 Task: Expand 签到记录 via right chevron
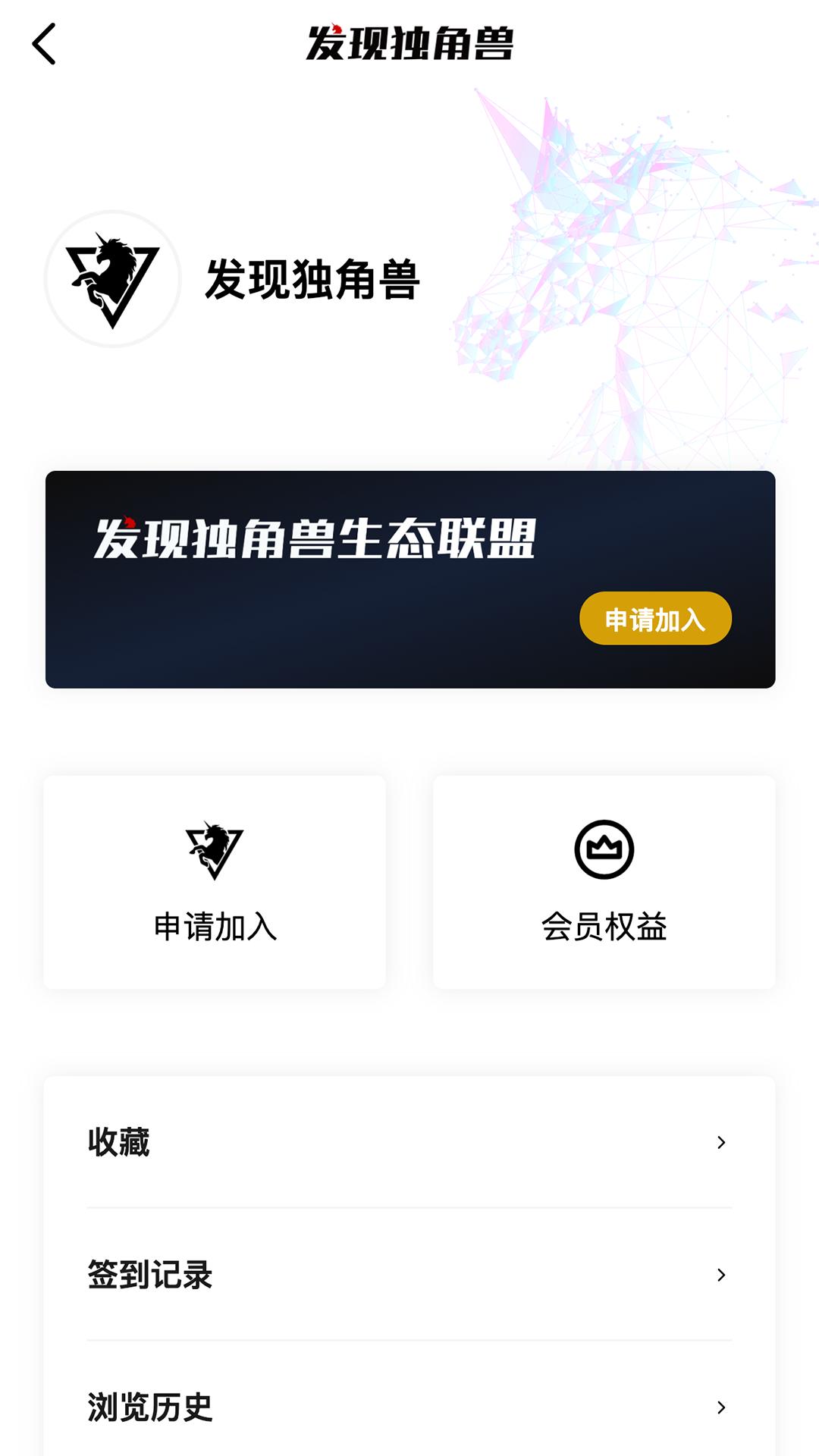(x=720, y=1276)
